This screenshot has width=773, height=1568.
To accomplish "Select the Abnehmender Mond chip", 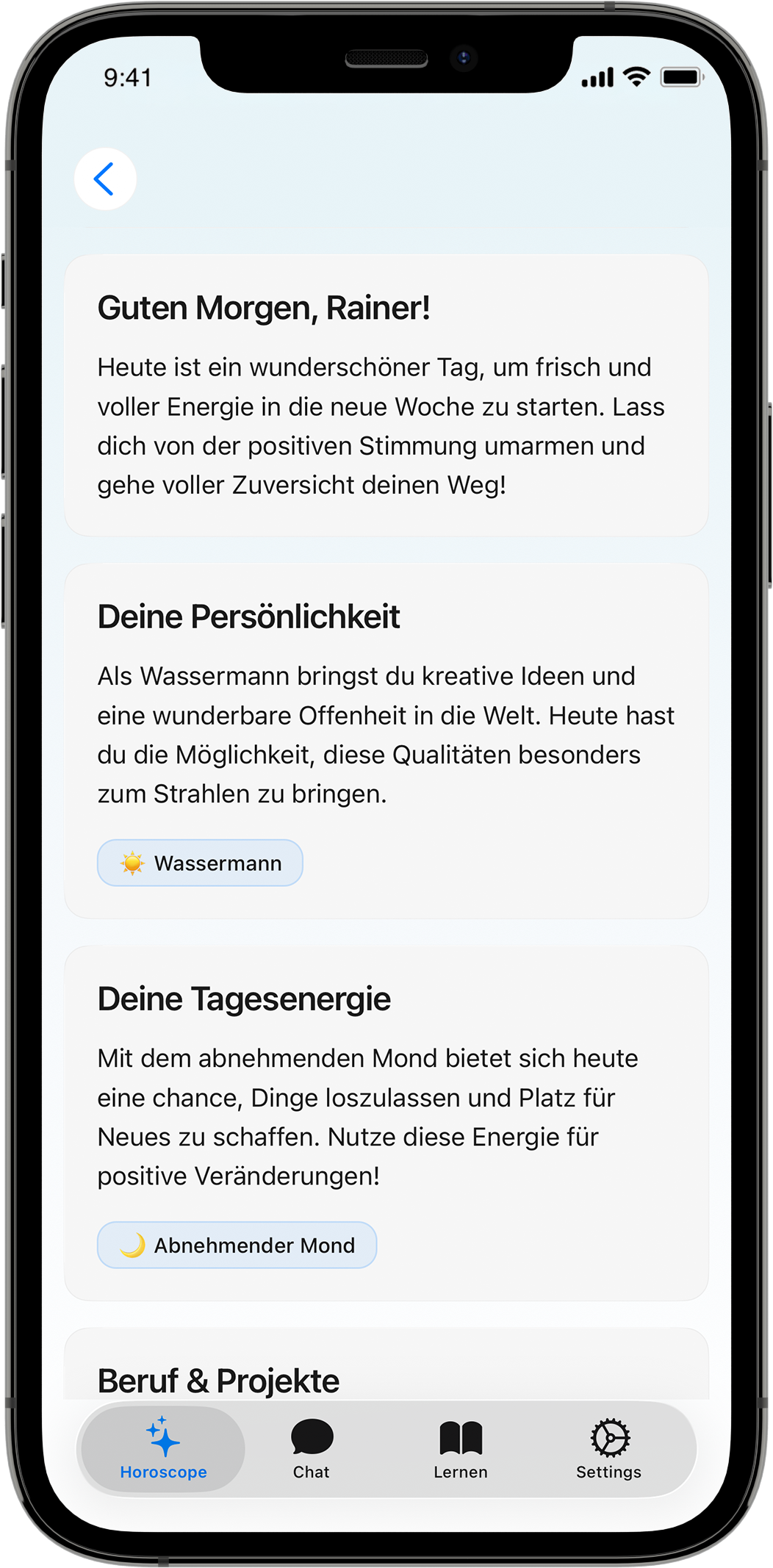I will (237, 1245).
